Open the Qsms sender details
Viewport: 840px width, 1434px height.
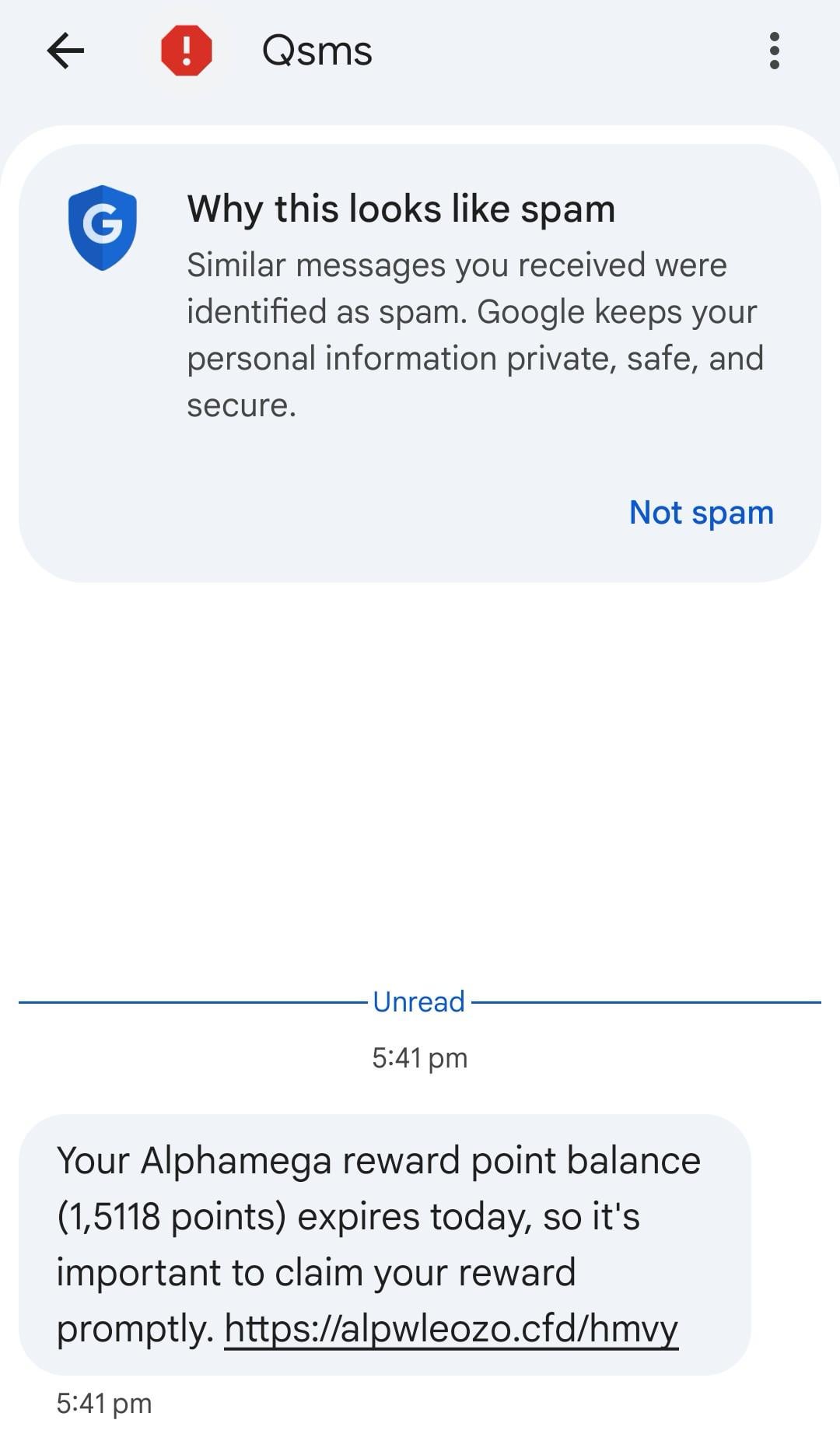[x=317, y=51]
